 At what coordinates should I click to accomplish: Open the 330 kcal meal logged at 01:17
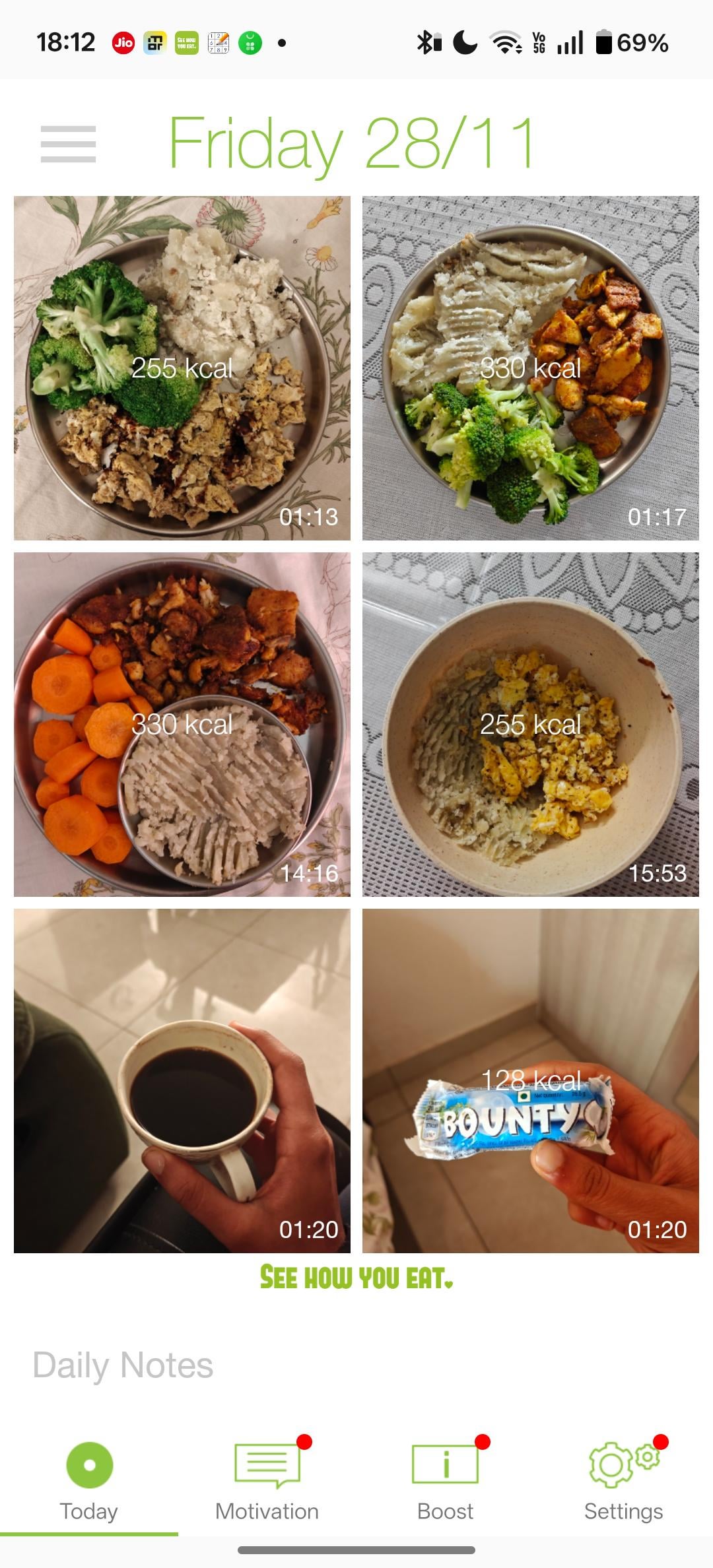[530, 368]
